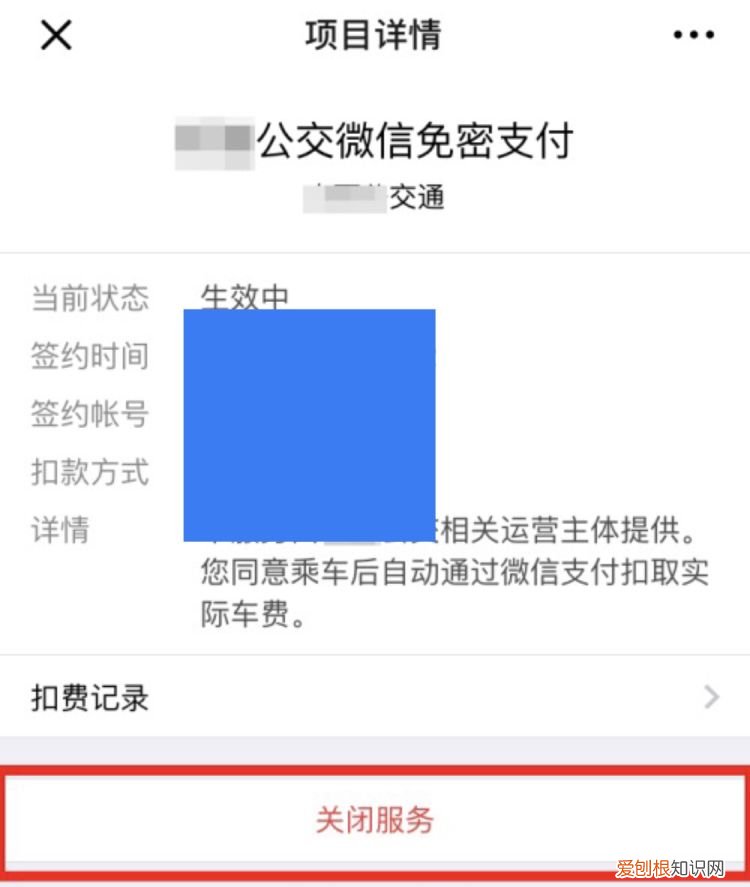Viewport: 750px width, 887px height.
Task: Tap the blurred icon before 交通
Action: click(345, 199)
